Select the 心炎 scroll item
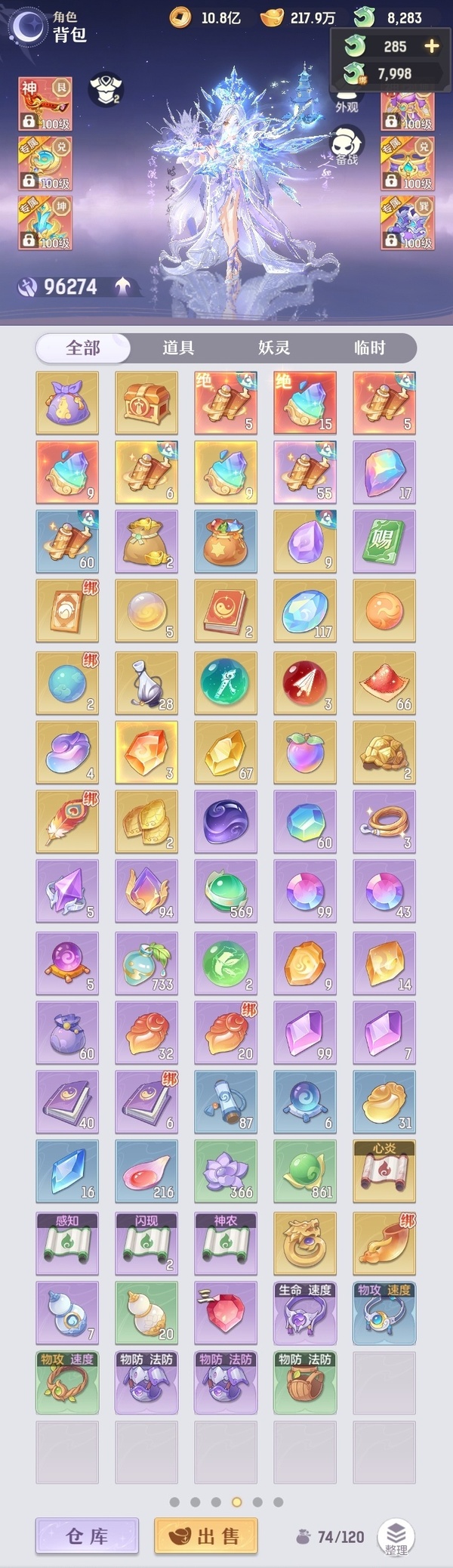The width and height of the screenshot is (453, 1568). tap(384, 1171)
